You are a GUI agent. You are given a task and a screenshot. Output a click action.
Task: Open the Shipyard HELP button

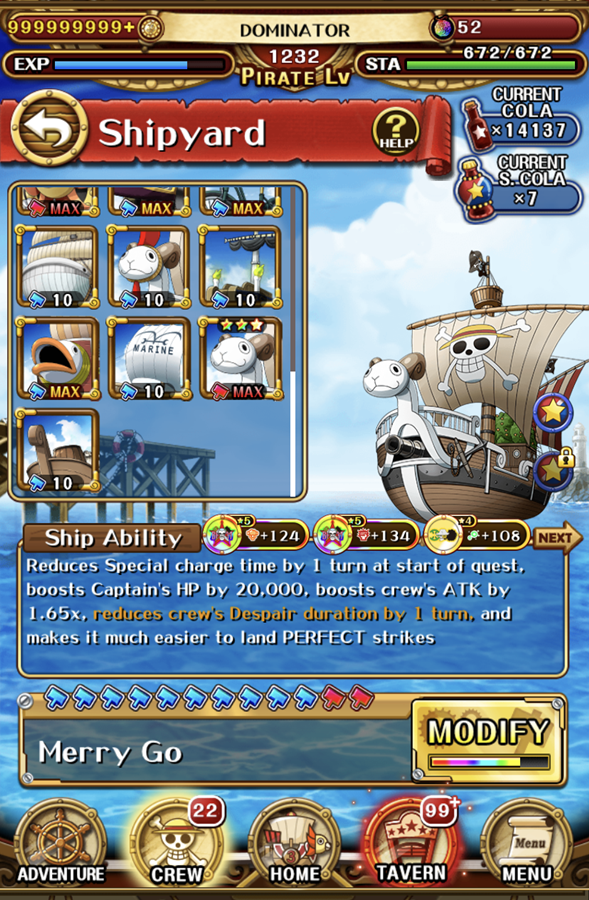point(396,131)
